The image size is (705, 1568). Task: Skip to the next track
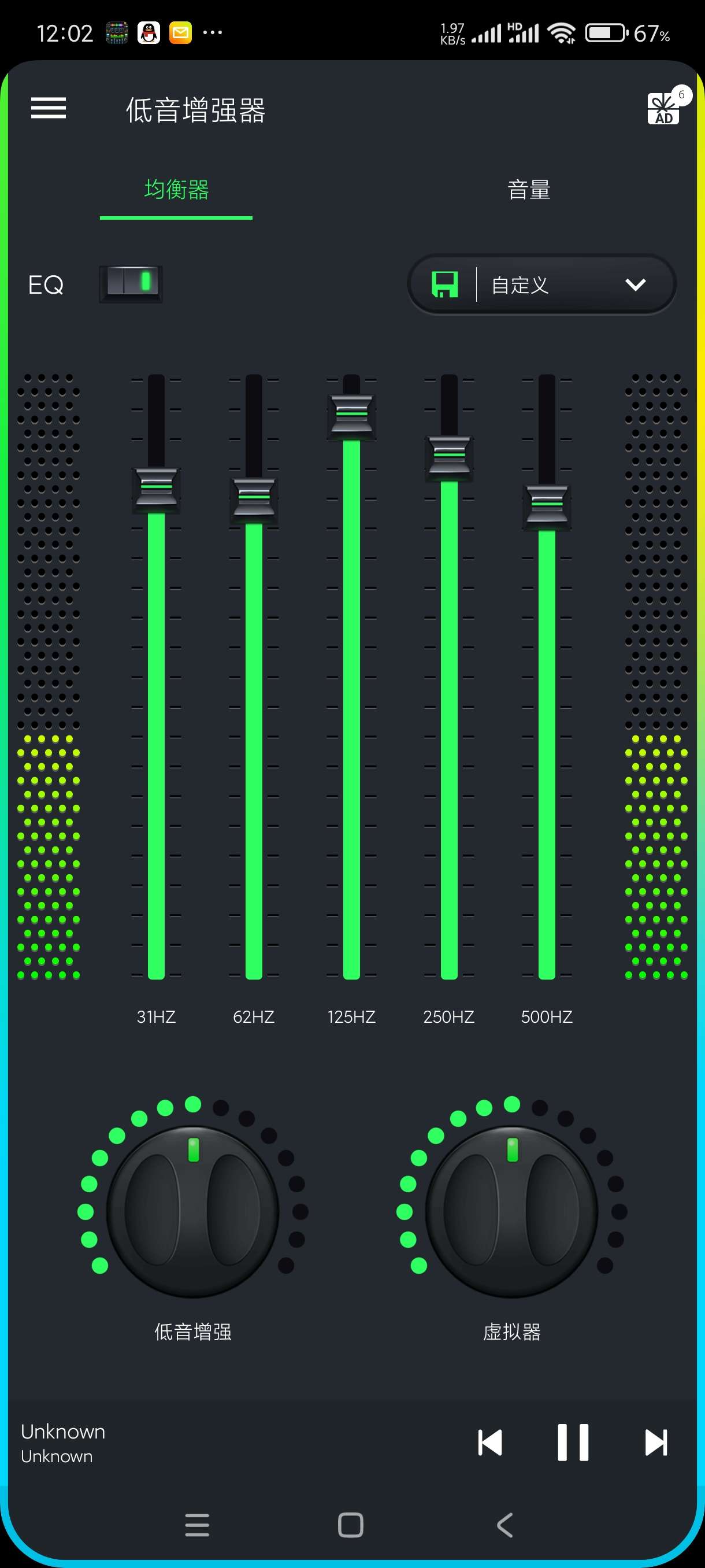656,1442
